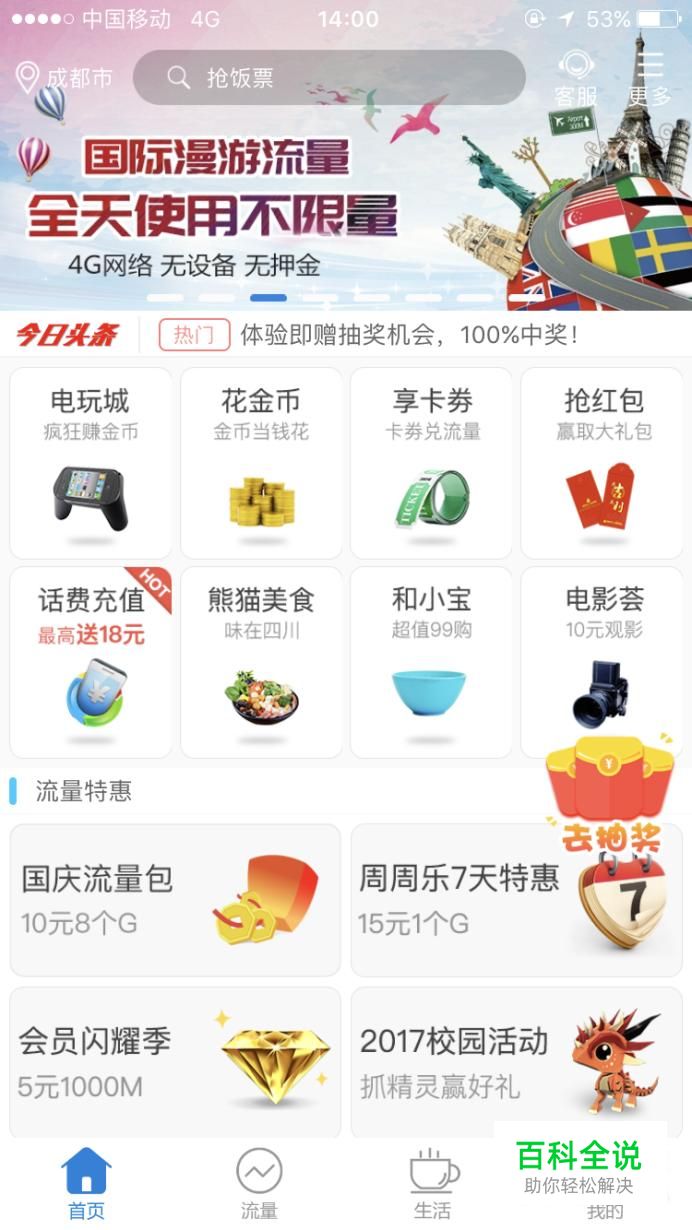
Task: Open 客服 customer service
Action: tap(576, 79)
